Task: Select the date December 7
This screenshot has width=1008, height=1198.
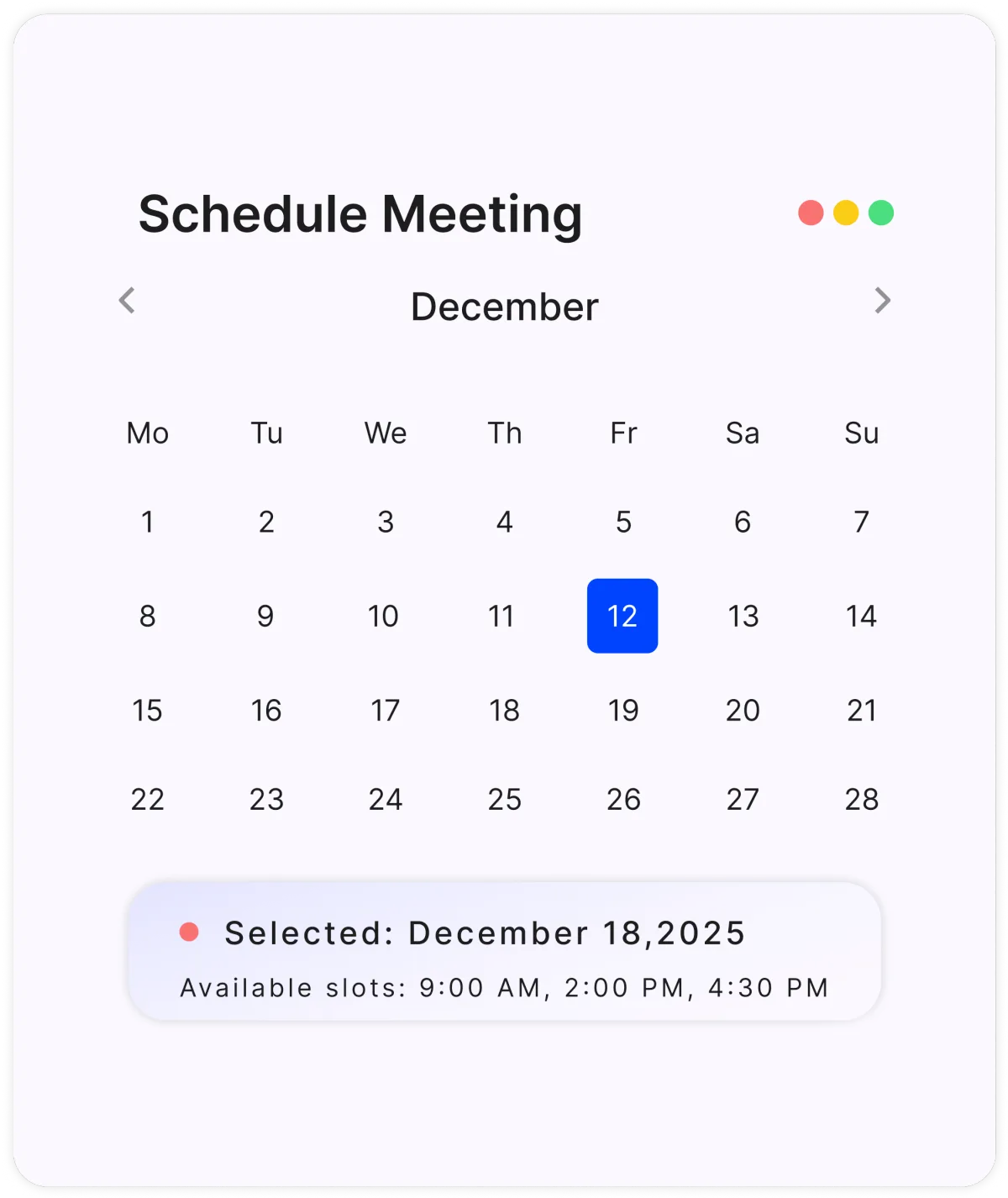Action: 861,522
